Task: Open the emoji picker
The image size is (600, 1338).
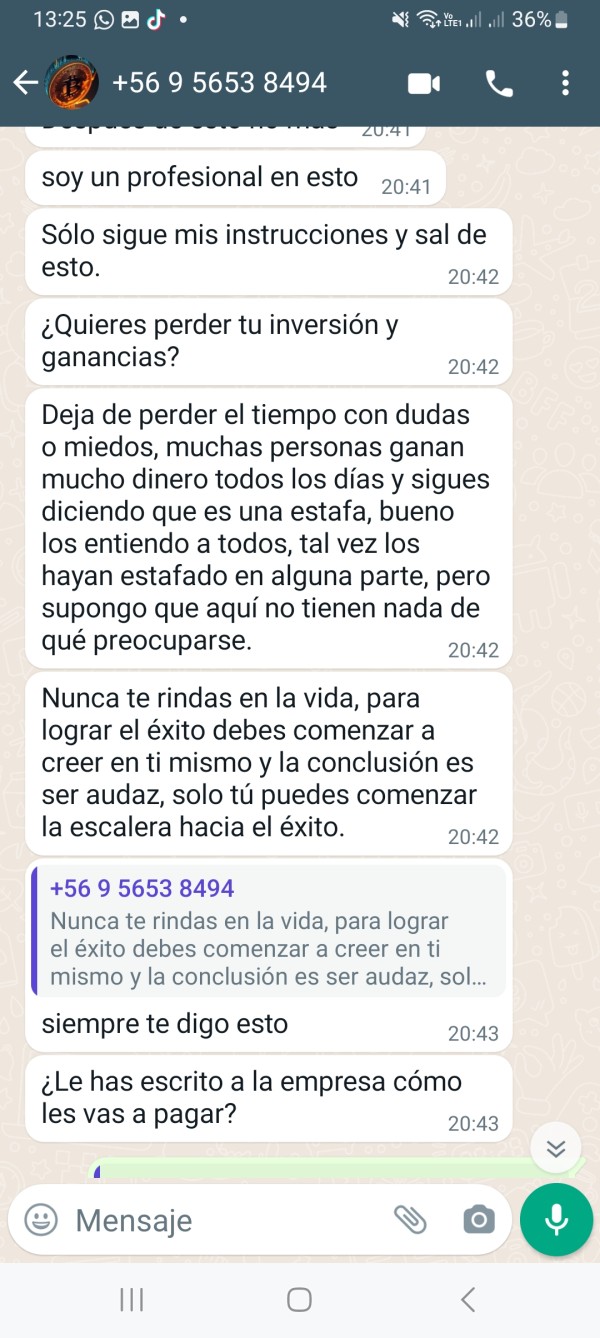Action: (x=41, y=1220)
